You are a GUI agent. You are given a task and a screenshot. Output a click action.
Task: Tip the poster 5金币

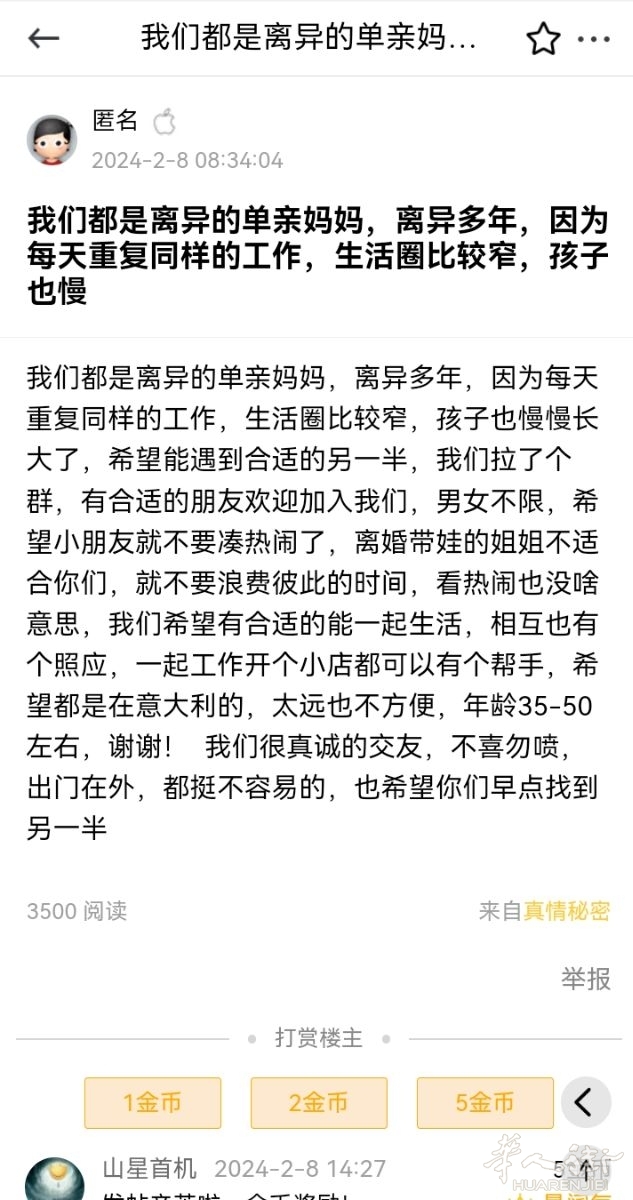tap(484, 1102)
